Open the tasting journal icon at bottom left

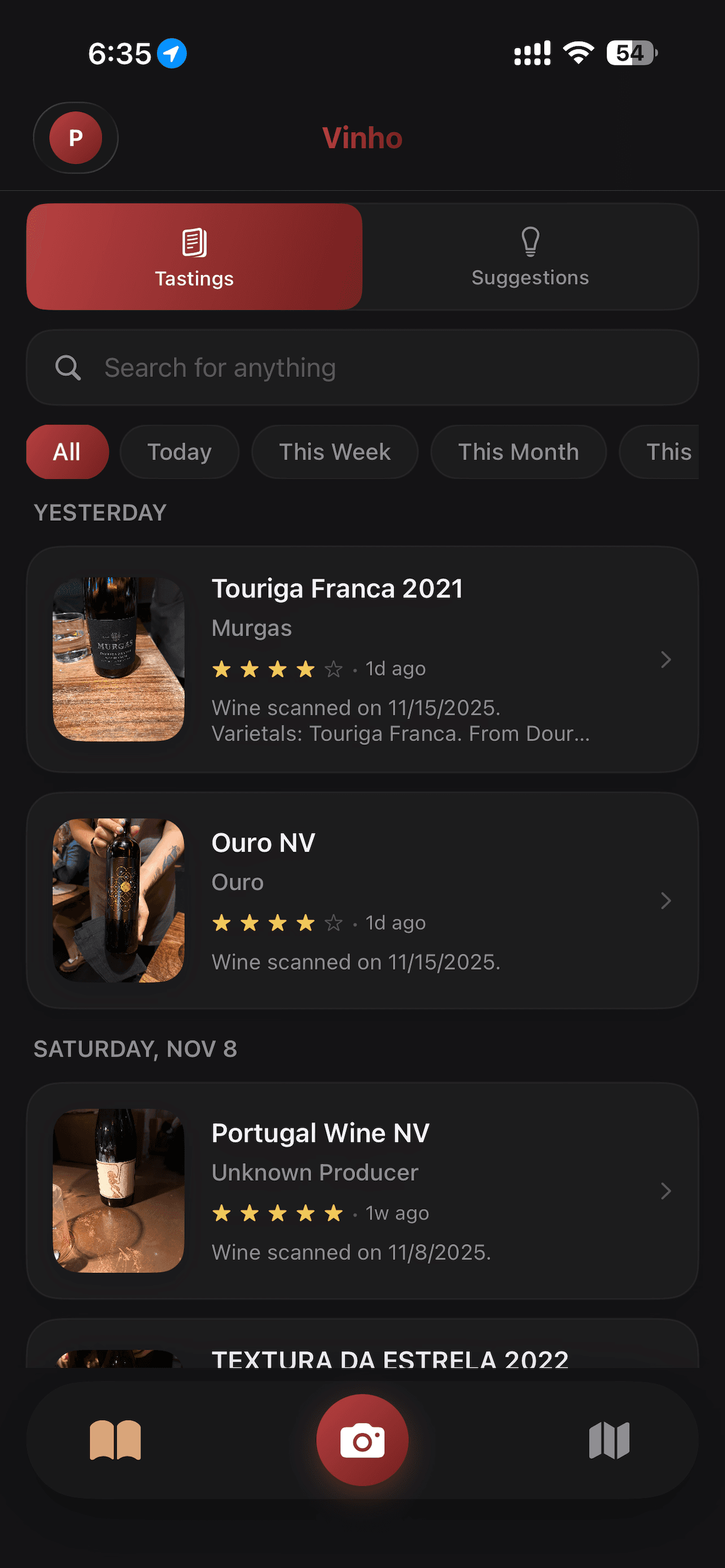point(116,1438)
